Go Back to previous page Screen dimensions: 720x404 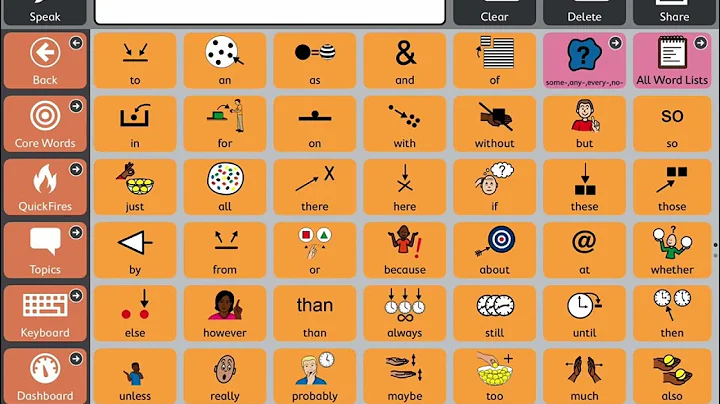point(45,61)
